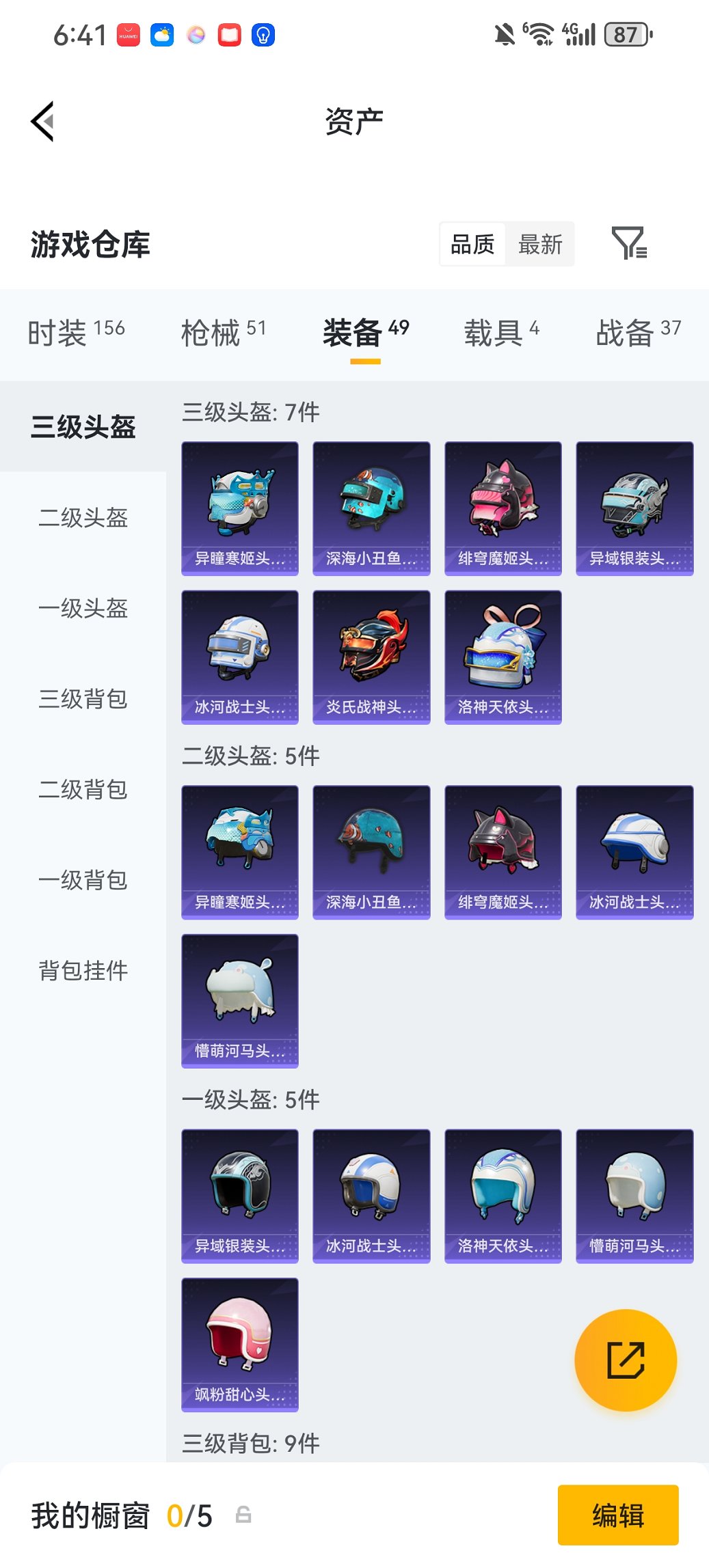
Task: Tap the weather app icon in status bar
Action: (x=161, y=33)
